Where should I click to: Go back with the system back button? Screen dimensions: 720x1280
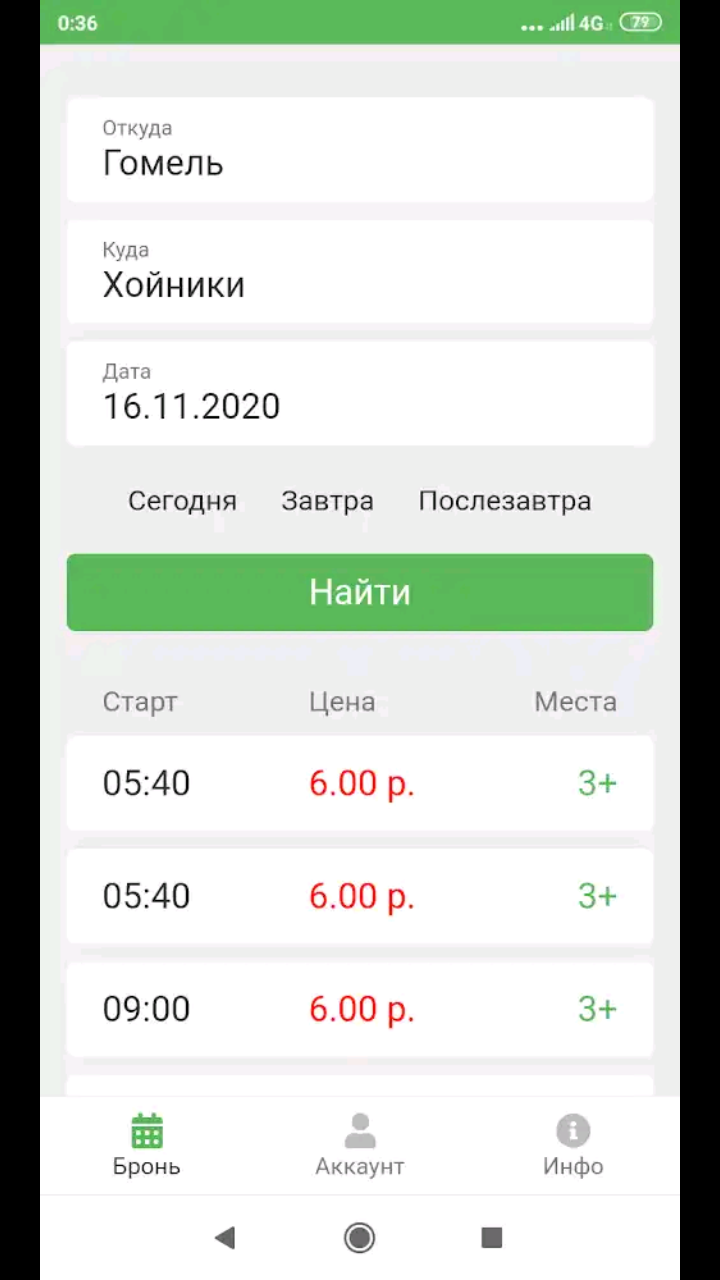[225, 1238]
